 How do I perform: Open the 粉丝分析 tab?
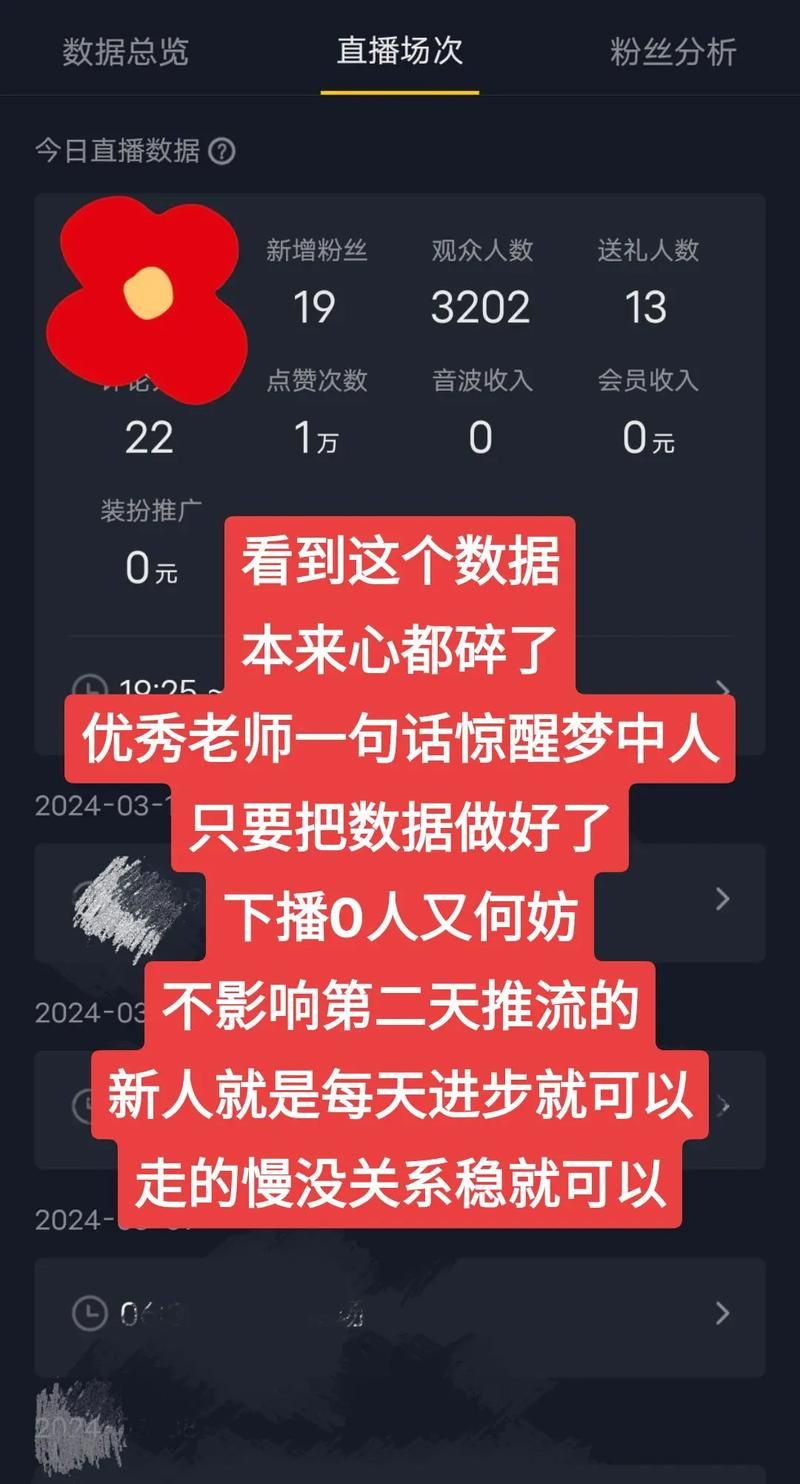coord(673,52)
